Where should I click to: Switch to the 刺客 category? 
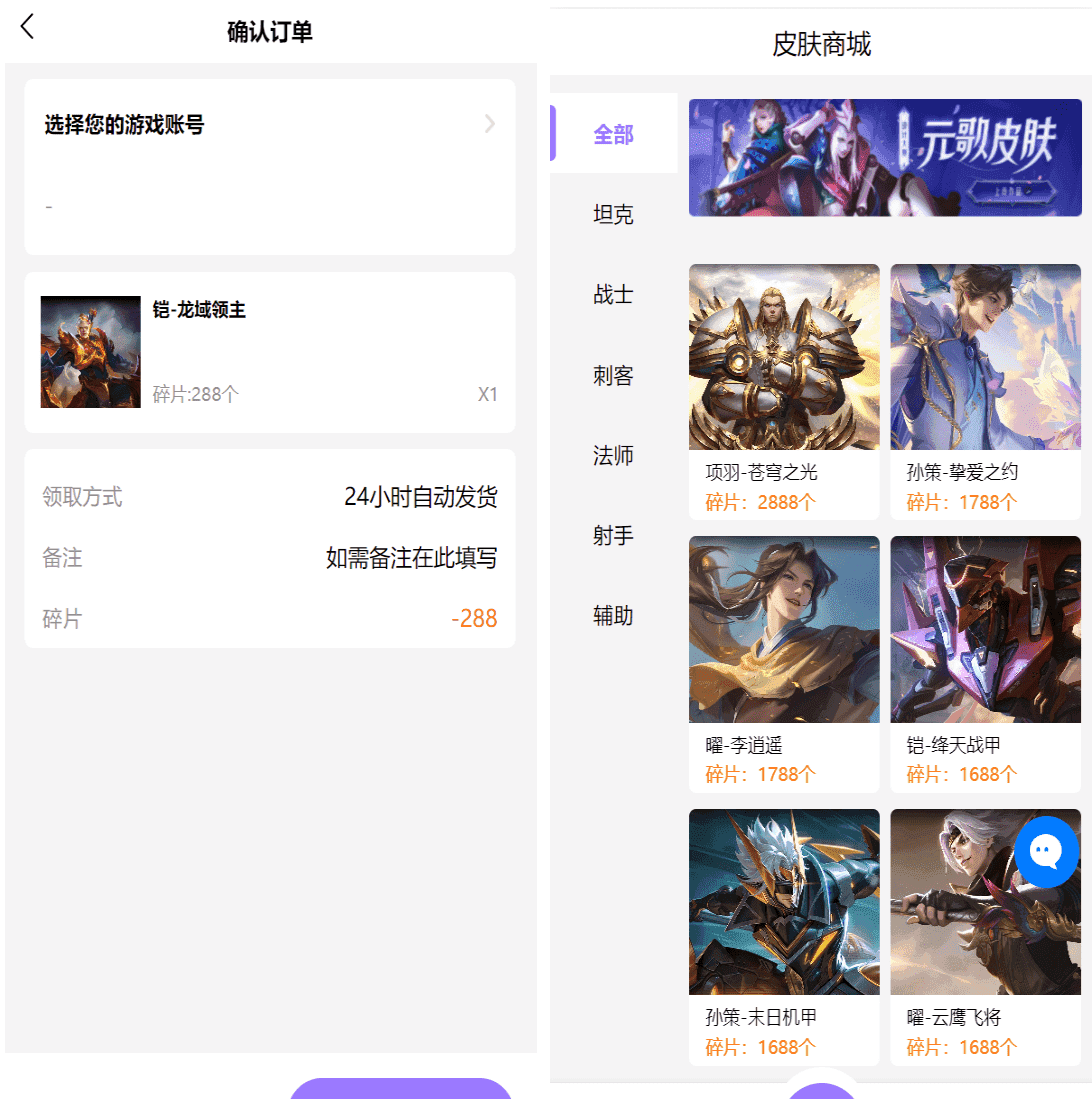613,376
